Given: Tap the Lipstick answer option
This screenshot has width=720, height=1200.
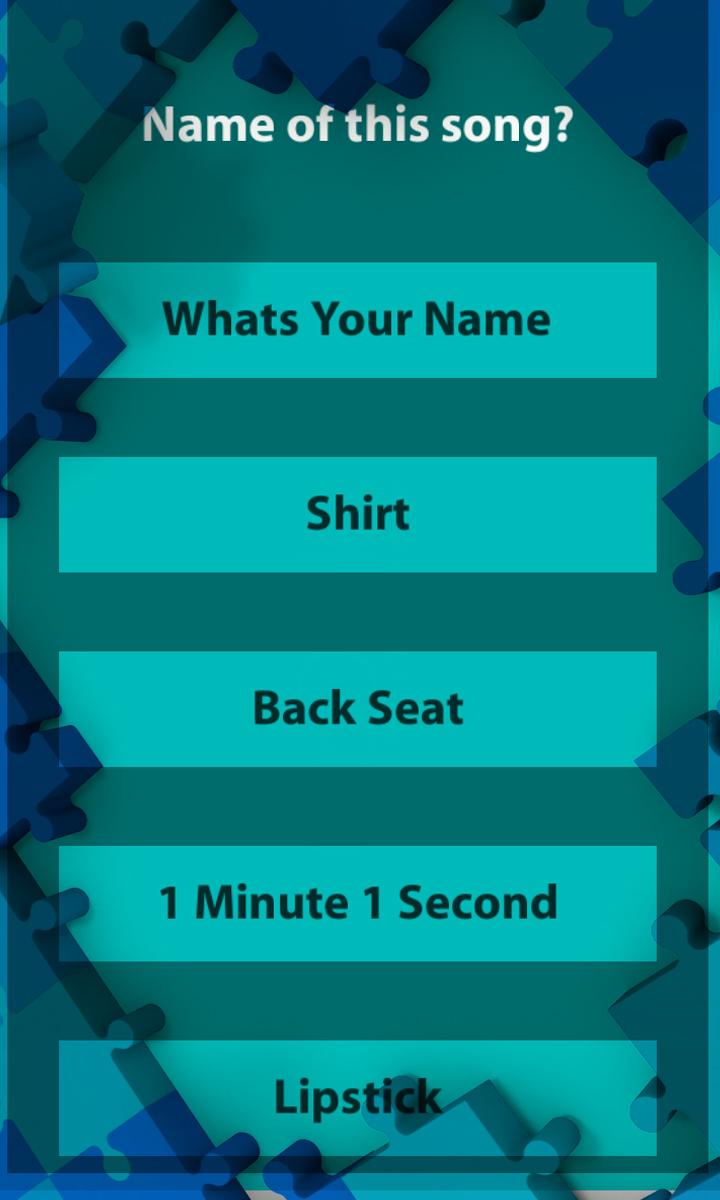Looking at the screenshot, I should tap(357, 1097).
